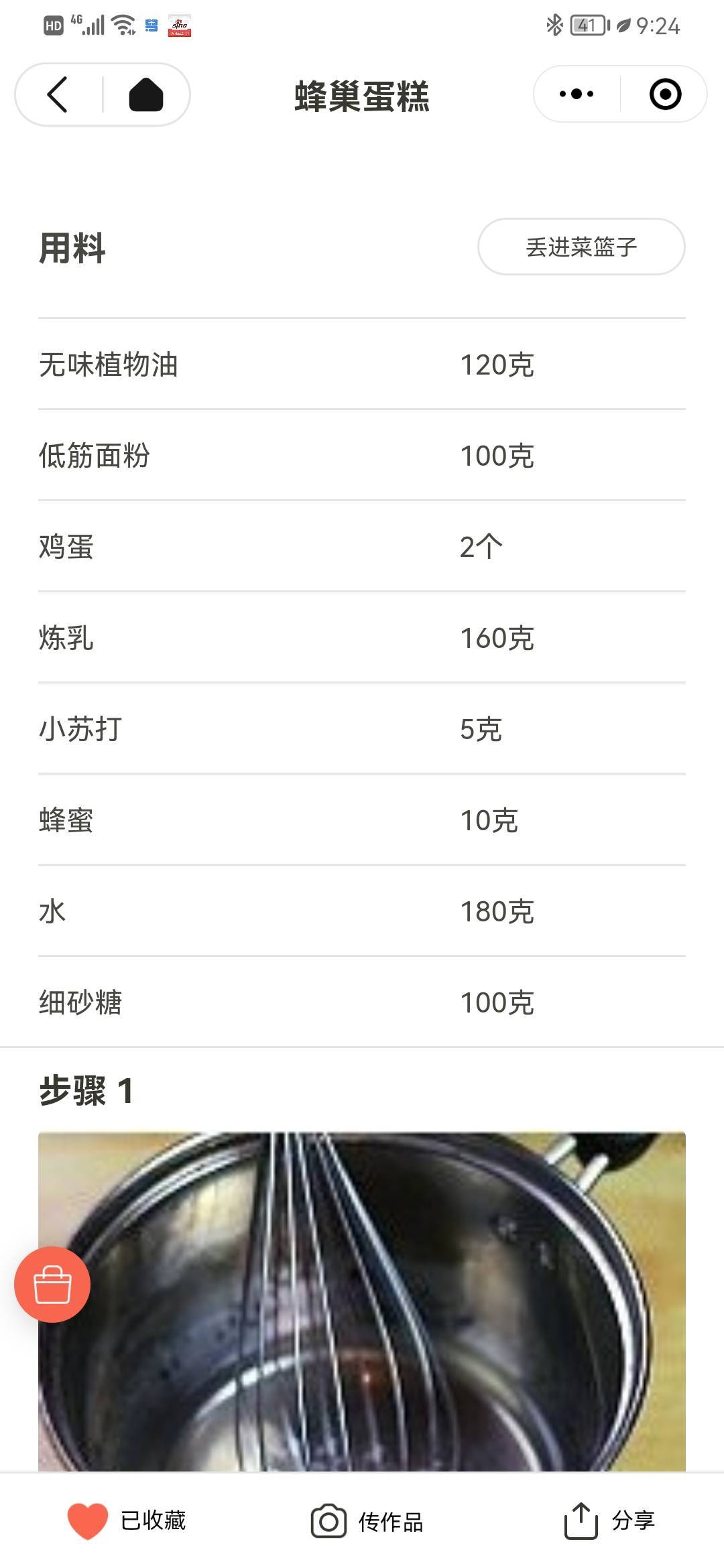Viewport: 724px width, 1568px height.
Task: Close the mini program with target icon
Action: (665, 94)
